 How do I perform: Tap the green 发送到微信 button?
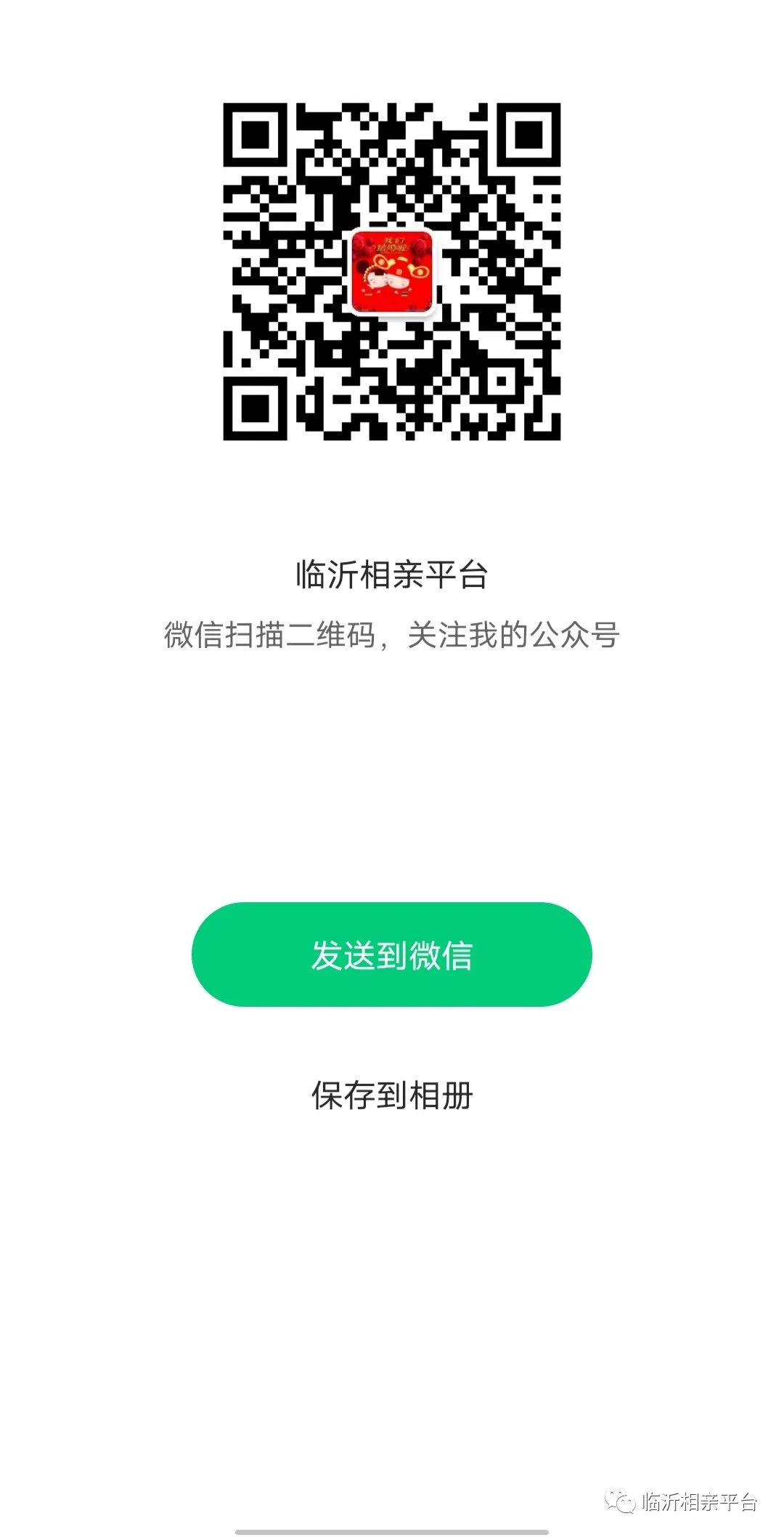point(392,954)
